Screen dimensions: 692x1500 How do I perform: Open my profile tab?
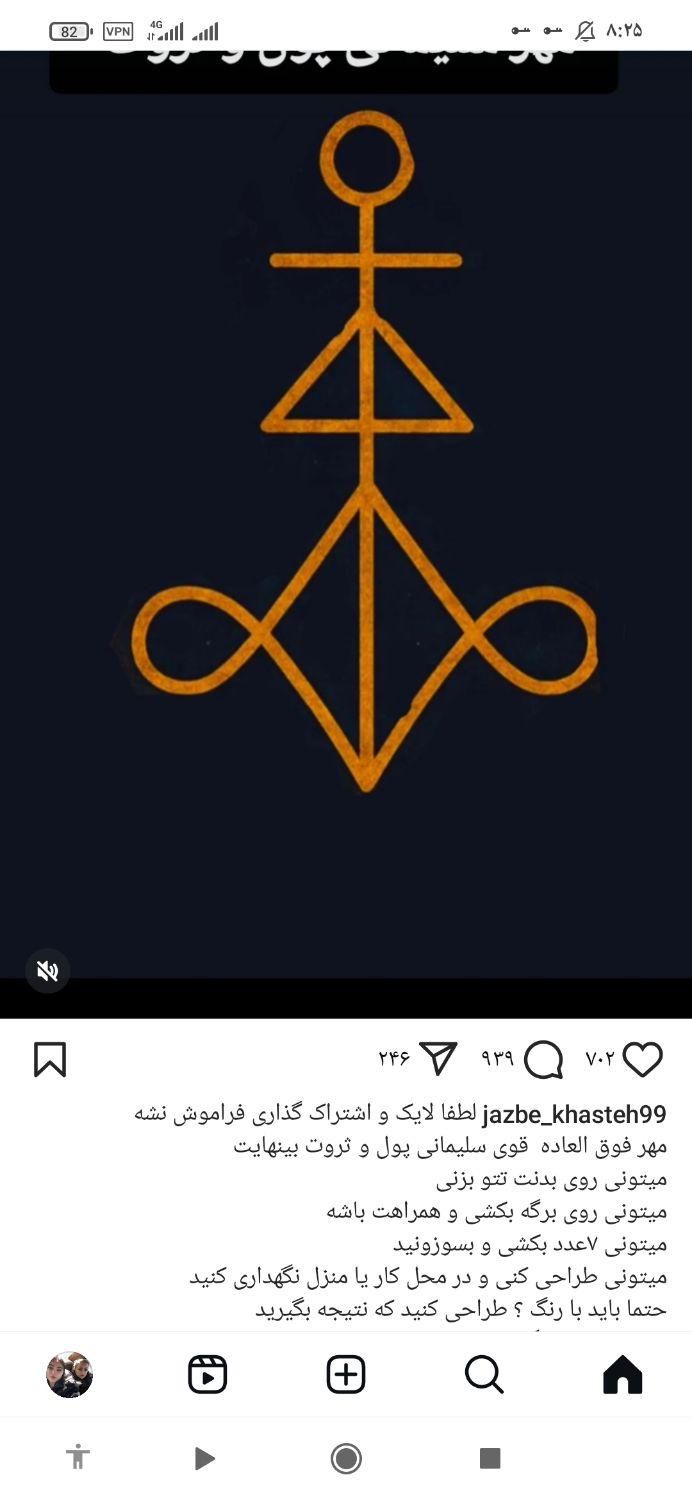point(69,1375)
